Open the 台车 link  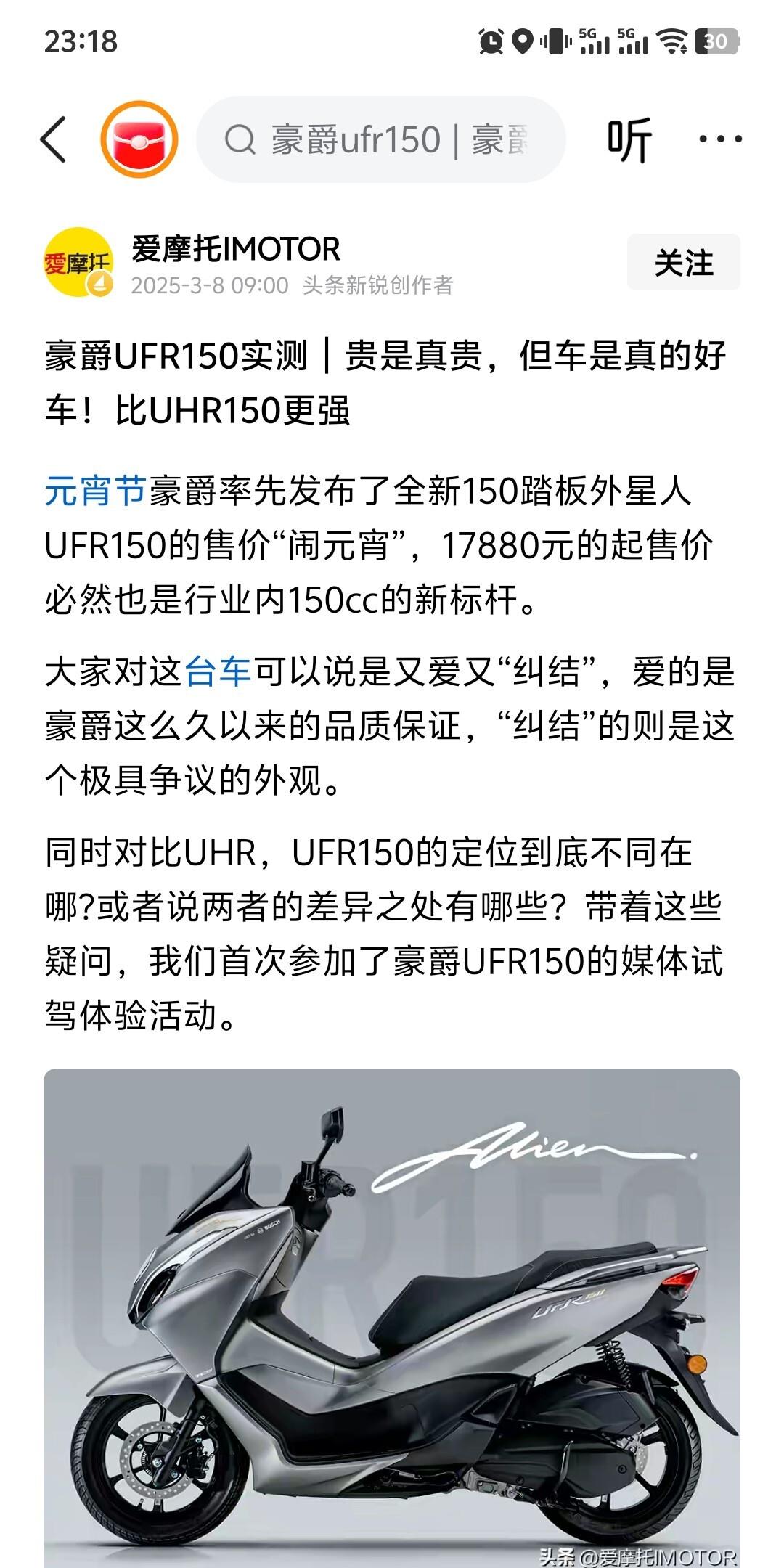point(218,671)
